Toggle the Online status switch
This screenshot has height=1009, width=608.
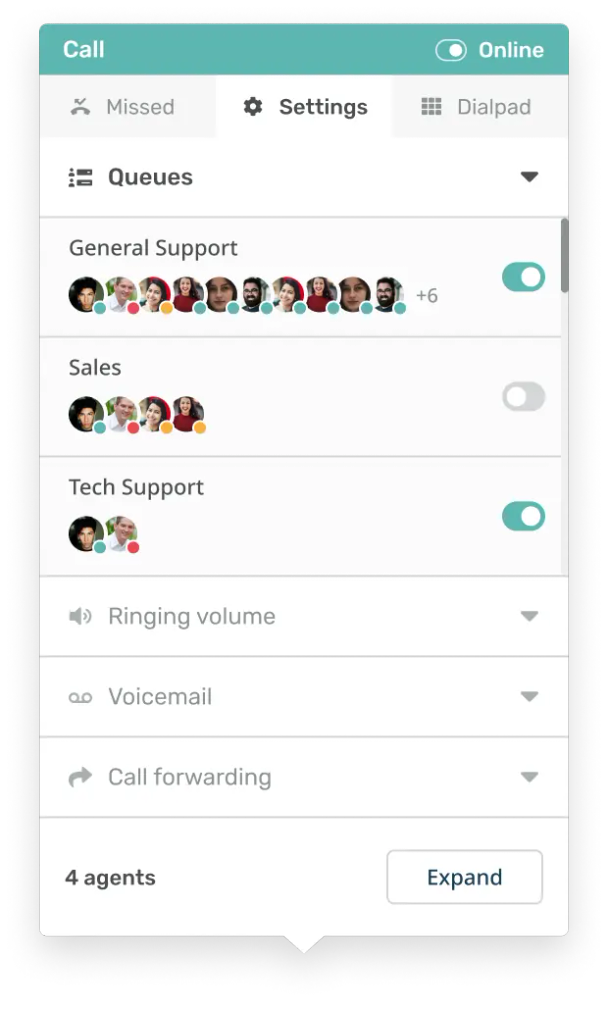(x=451, y=50)
